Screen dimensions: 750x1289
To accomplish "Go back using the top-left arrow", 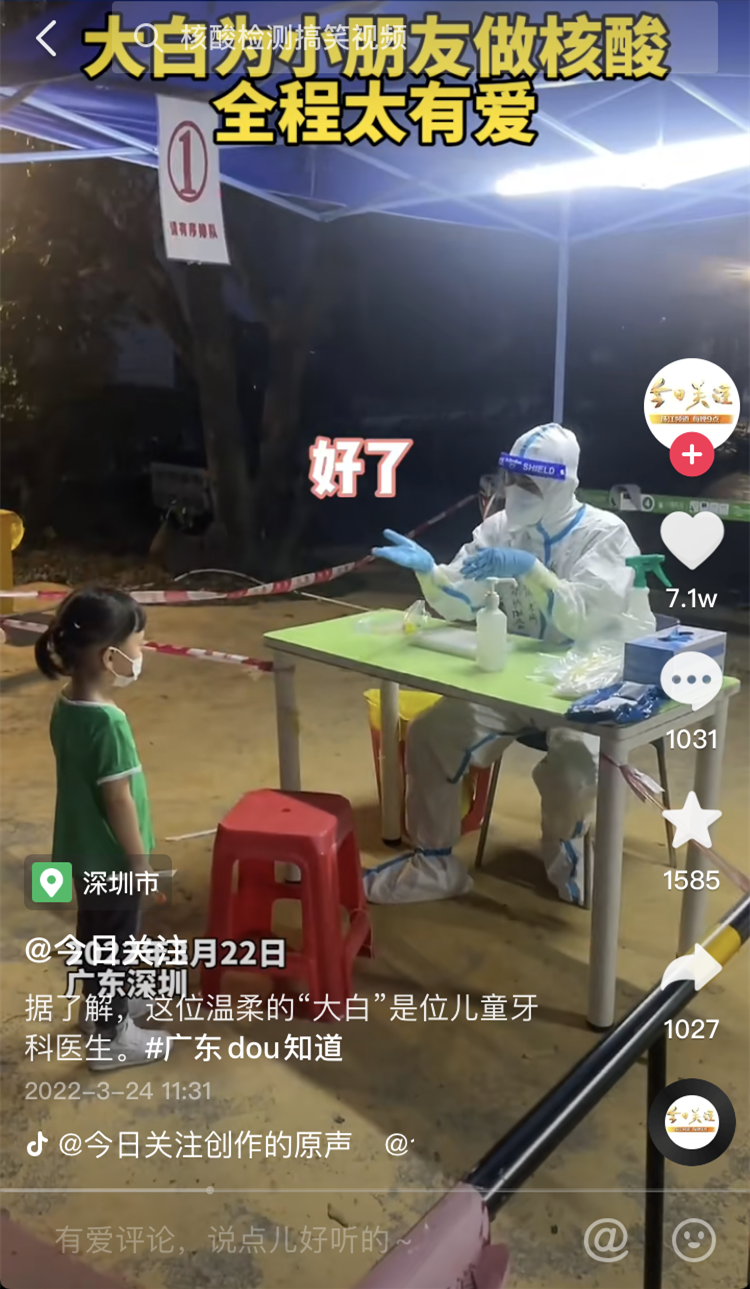I will [x=46, y=38].
